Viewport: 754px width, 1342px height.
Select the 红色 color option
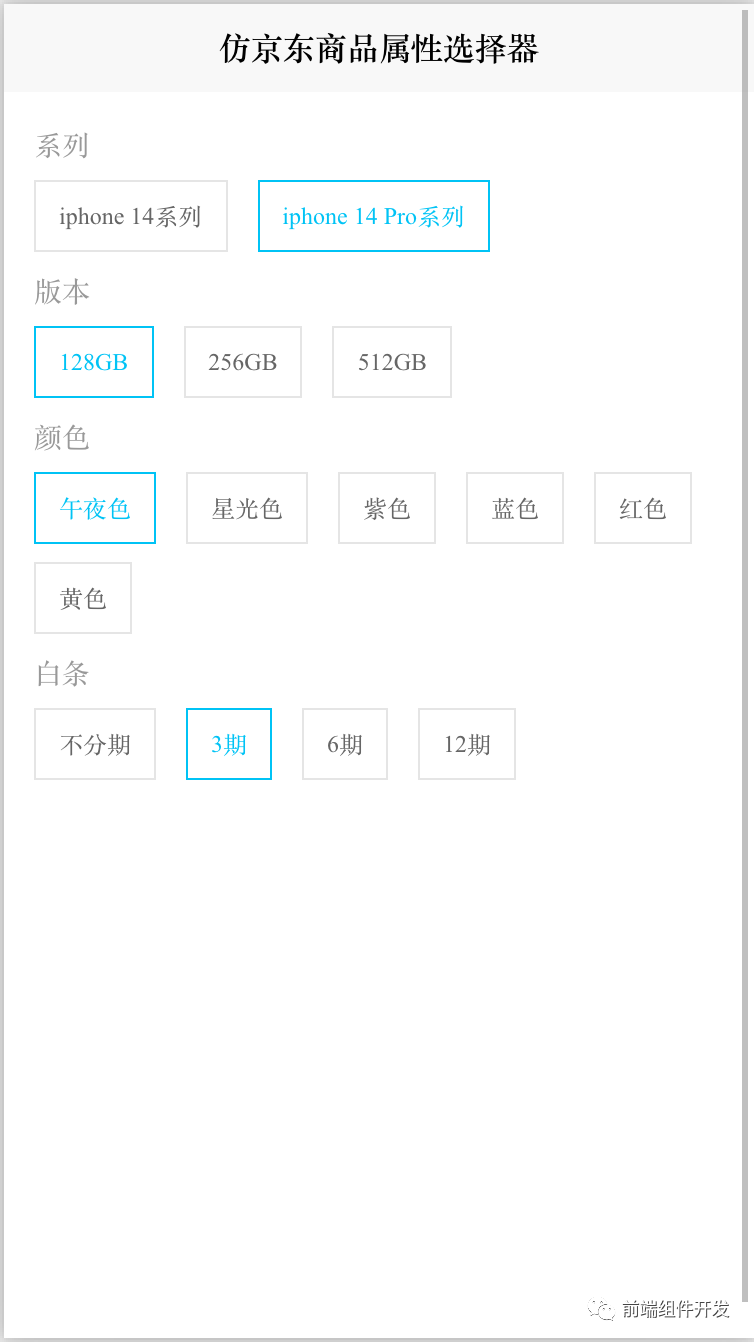[x=642, y=508]
